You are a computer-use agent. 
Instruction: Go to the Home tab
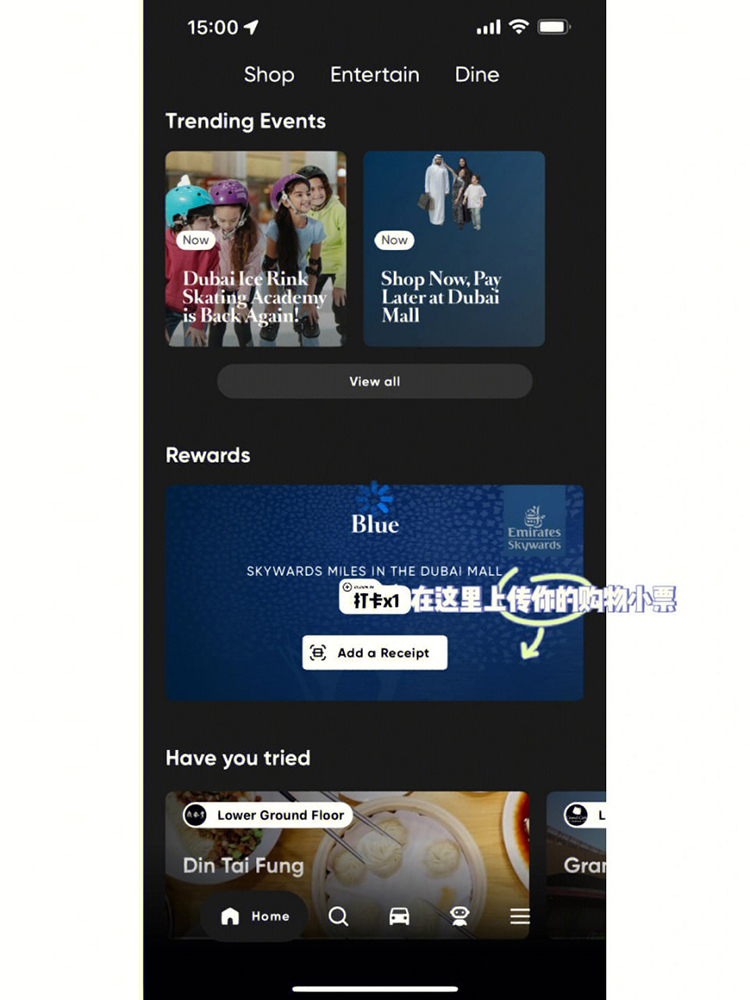tap(255, 916)
